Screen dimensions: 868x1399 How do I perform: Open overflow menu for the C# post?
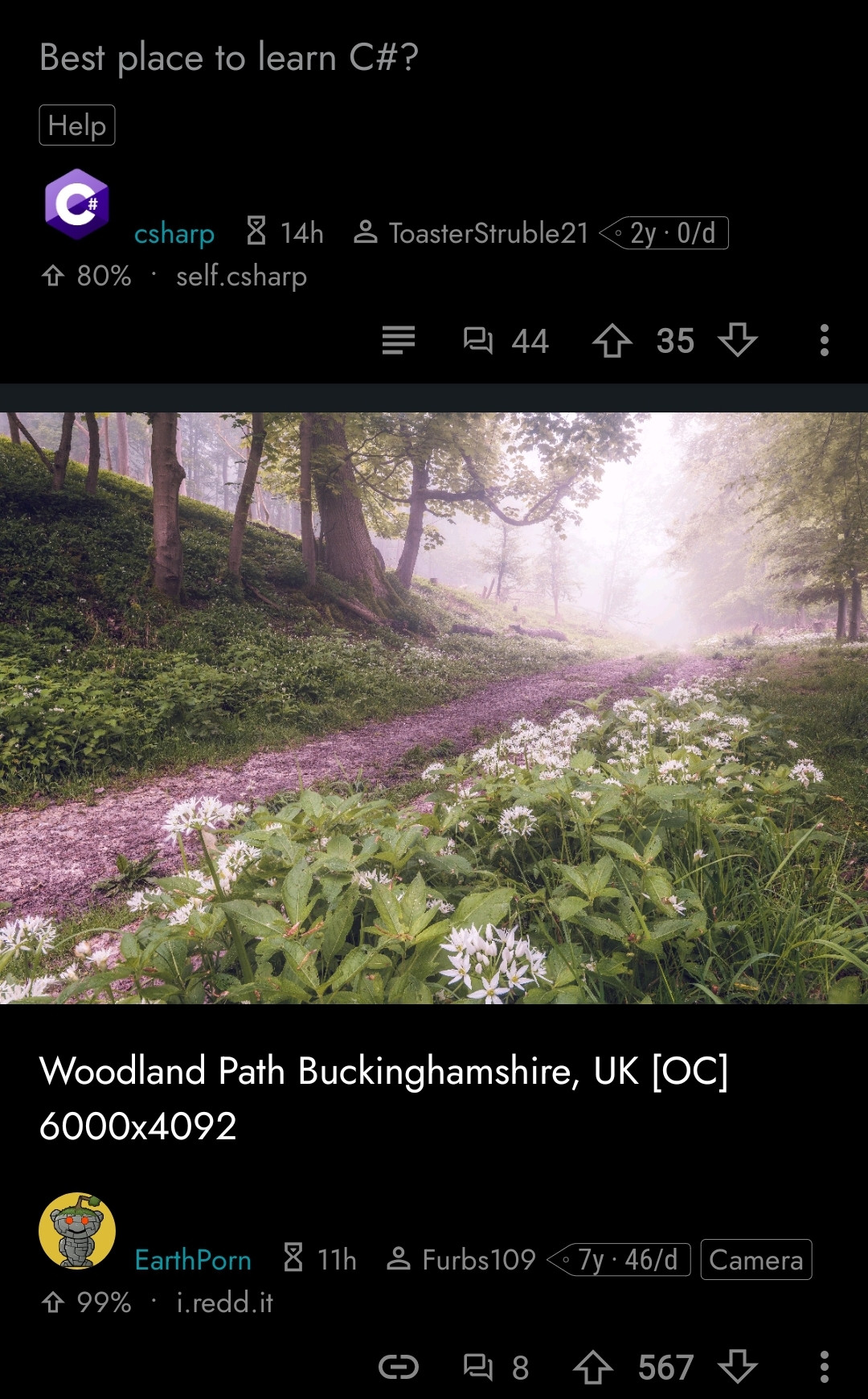click(x=824, y=340)
